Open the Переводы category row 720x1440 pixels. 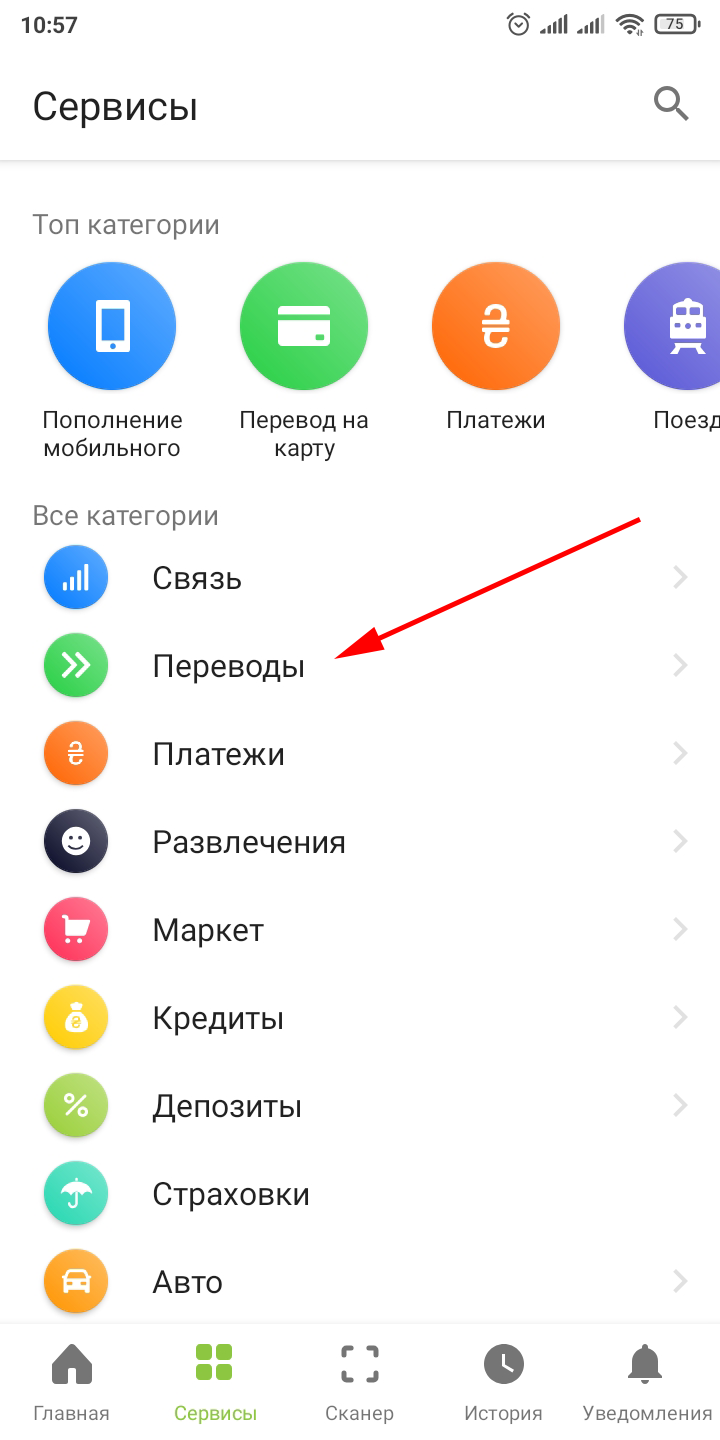(x=360, y=666)
